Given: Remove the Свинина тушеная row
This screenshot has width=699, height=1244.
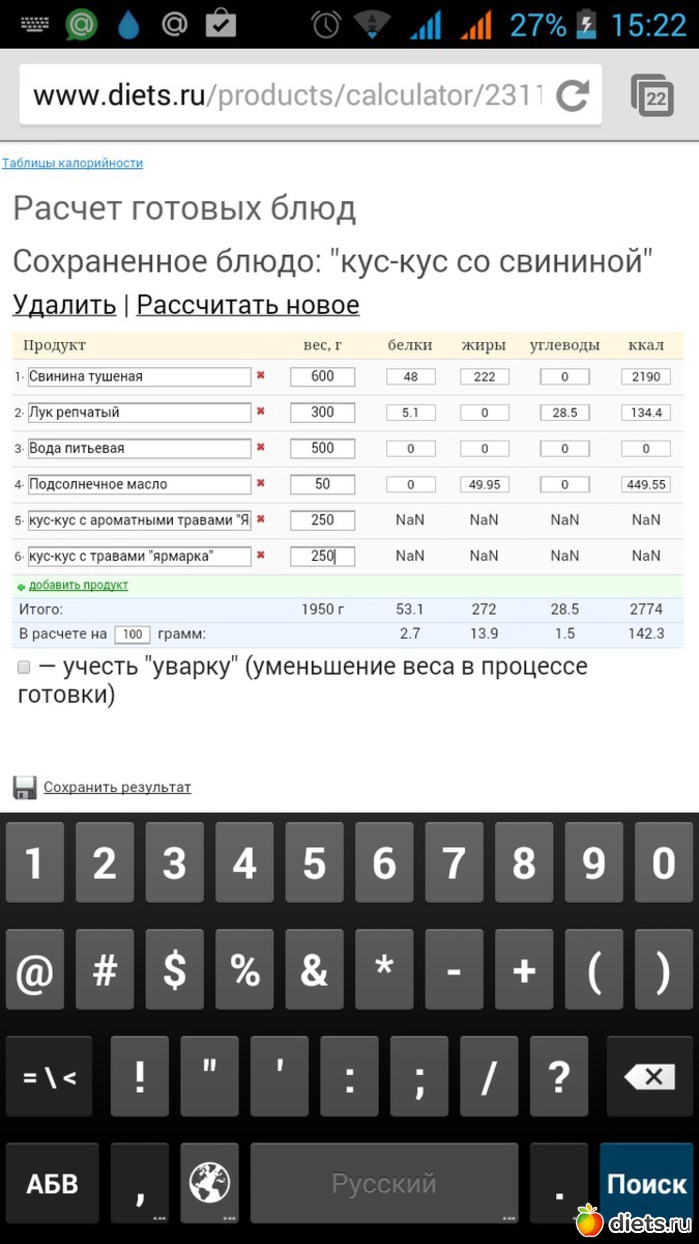Looking at the screenshot, I should (x=261, y=376).
